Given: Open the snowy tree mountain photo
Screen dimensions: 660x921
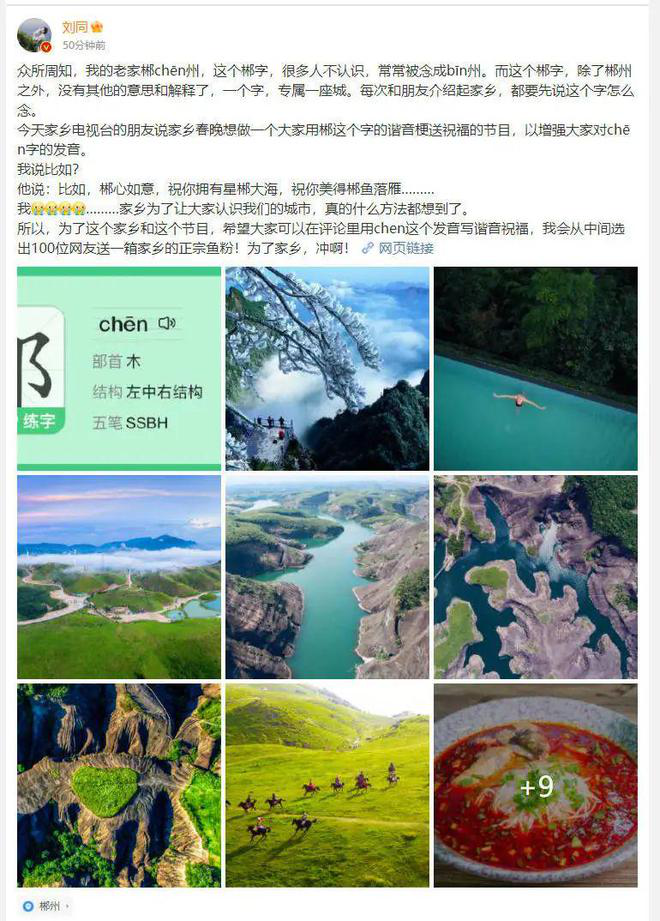Looking at the screenshot, I should click(x=327, y=368).
